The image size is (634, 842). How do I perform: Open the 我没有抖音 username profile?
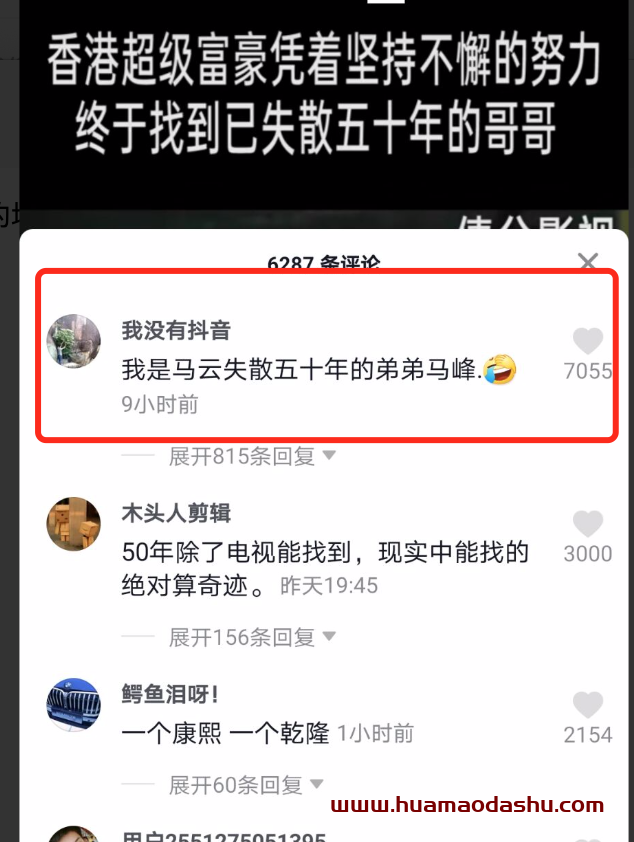[x=176, y=330]
